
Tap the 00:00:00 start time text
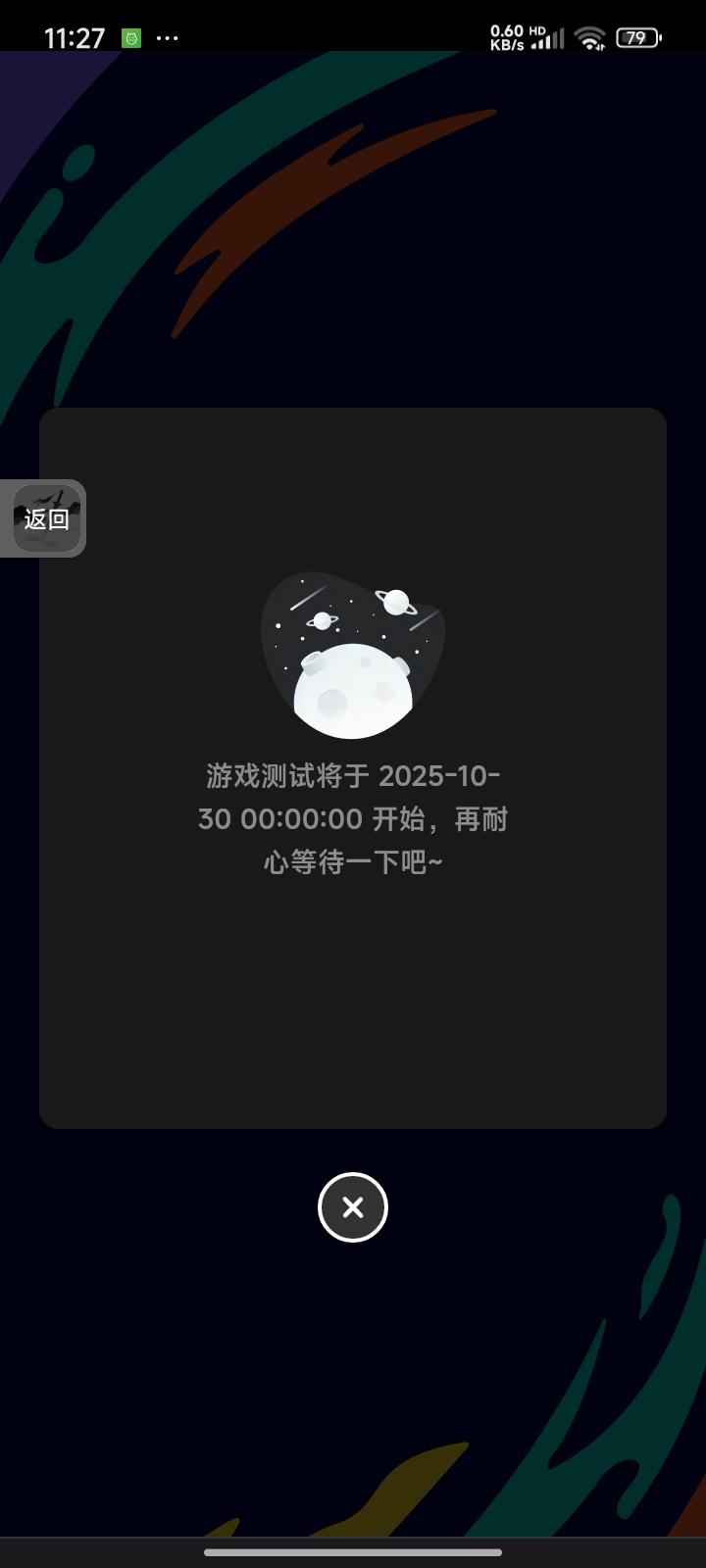(x=304, y=818)
